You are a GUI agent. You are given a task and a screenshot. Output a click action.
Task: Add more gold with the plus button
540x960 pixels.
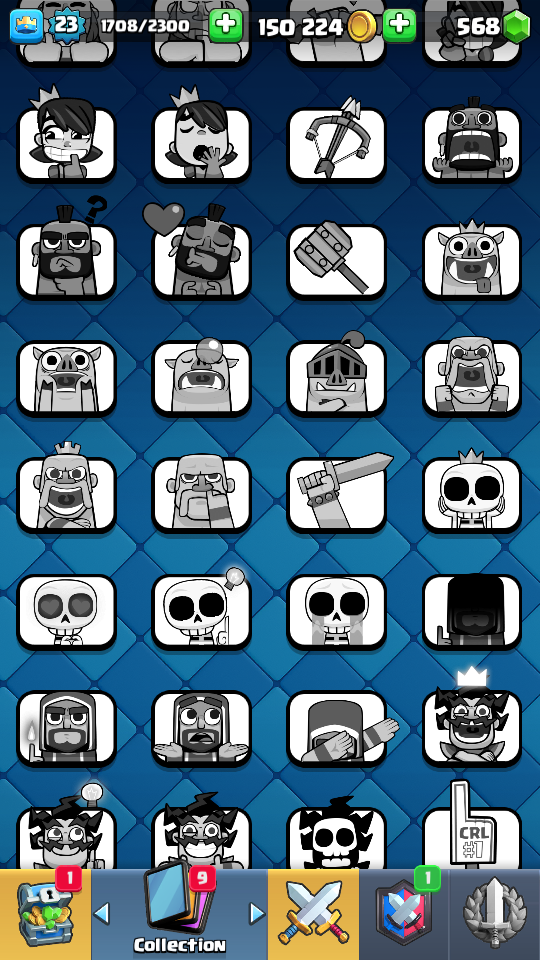pos(400,26)
